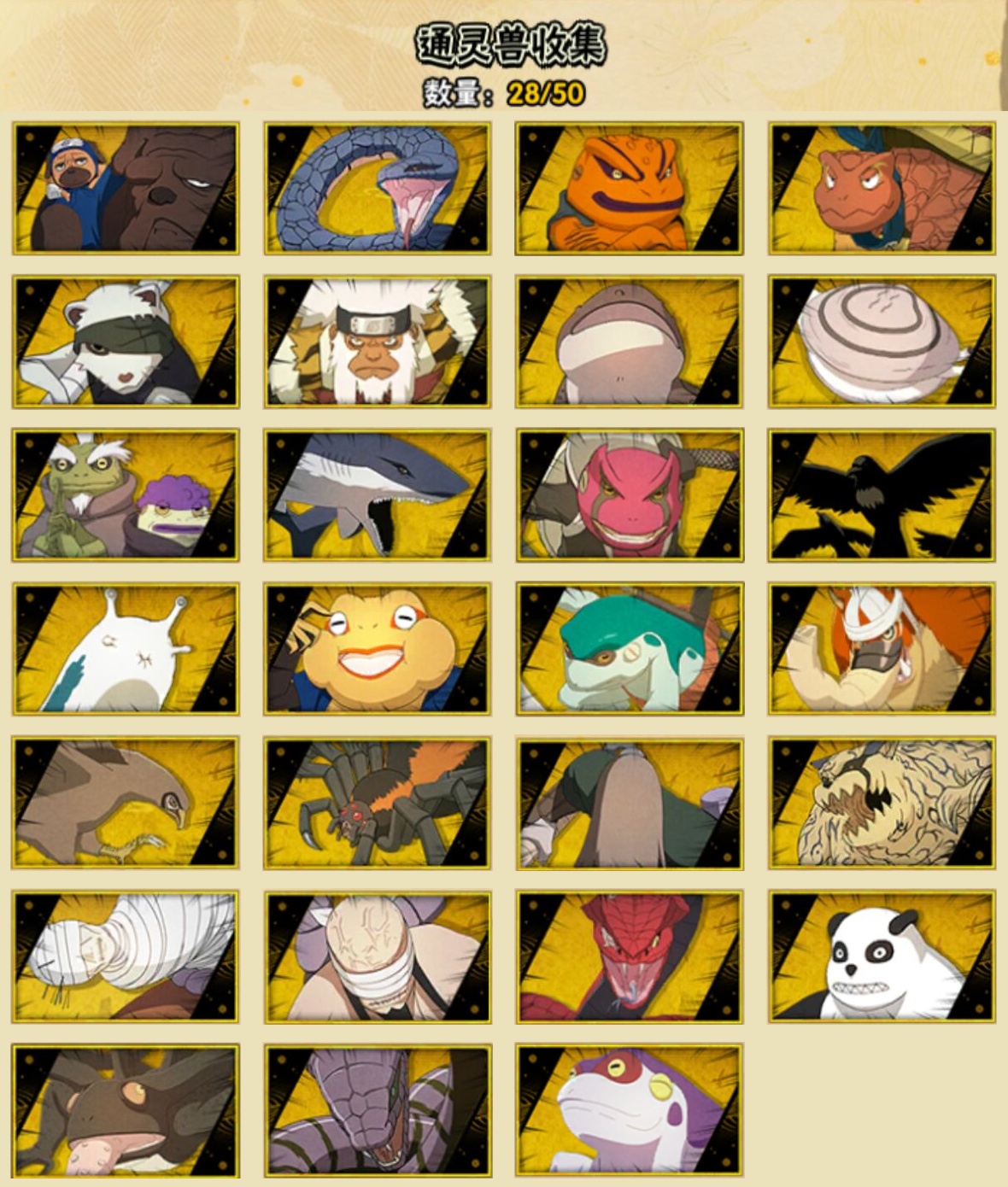Open the brown hawk summon card
This screenshot has height=1187, width=1008.
point(126,803)
